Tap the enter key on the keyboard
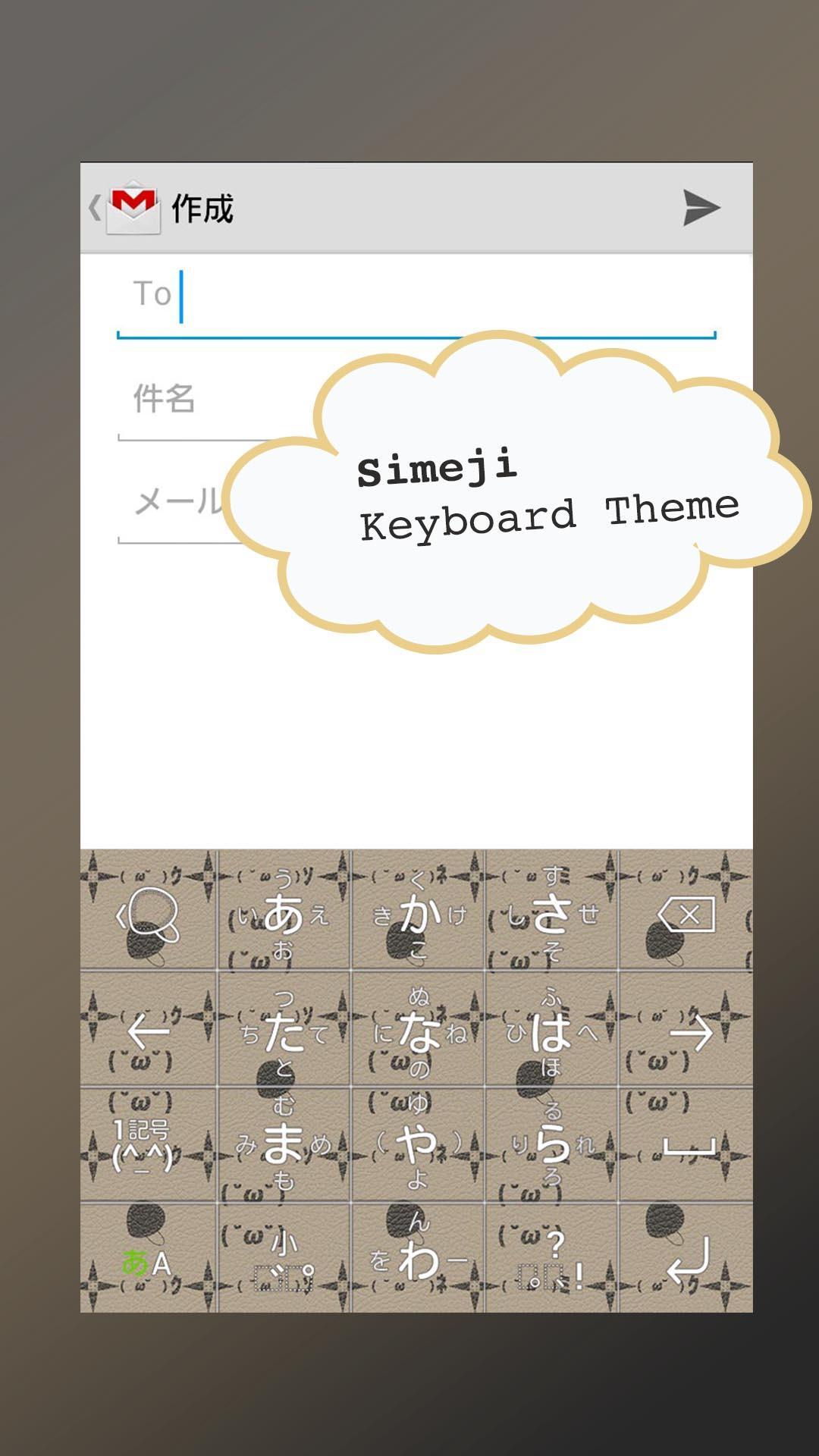This screenshot has width=819, height=1456. pos(682,1257)
